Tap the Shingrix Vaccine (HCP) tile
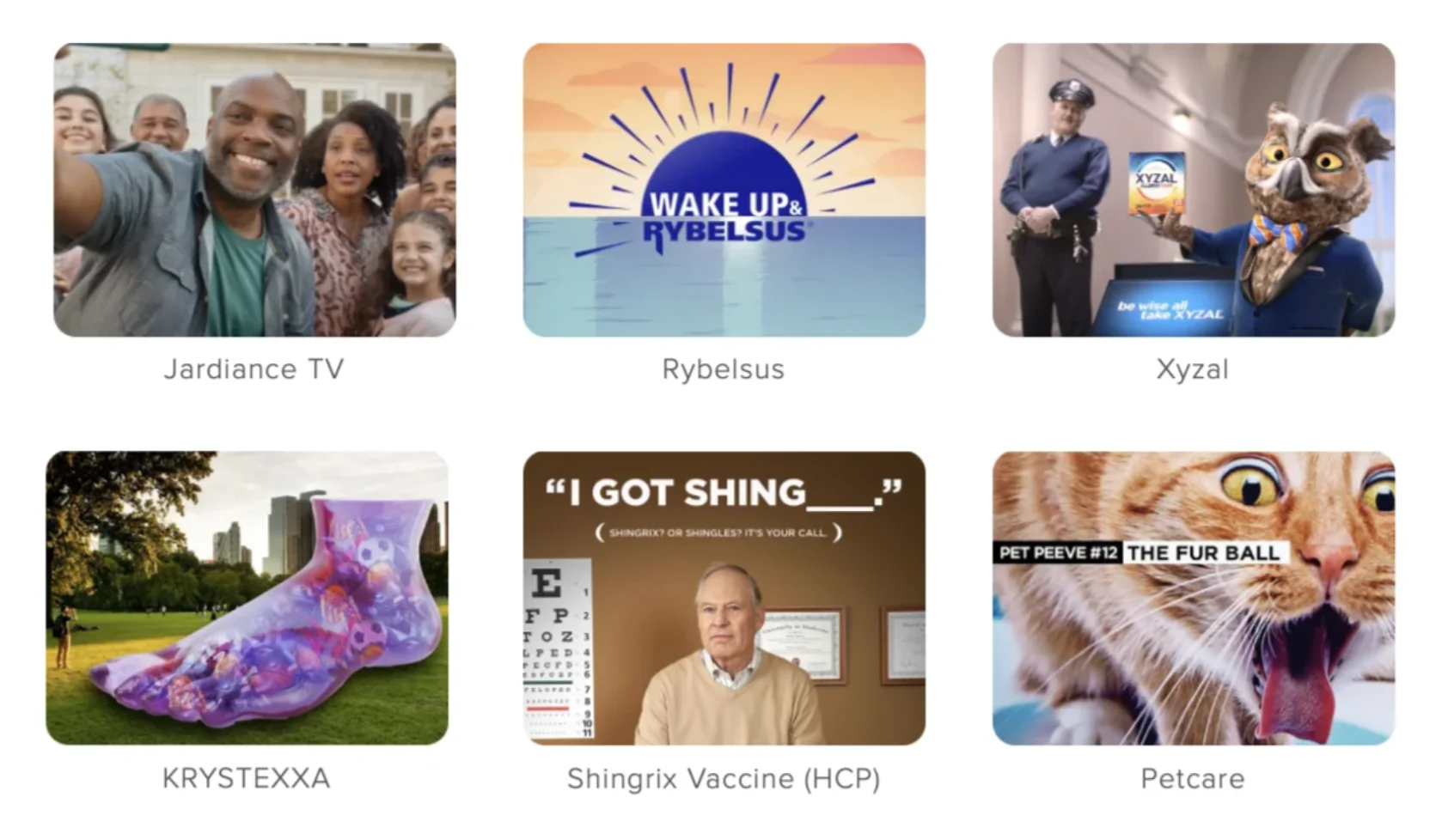 [x=724, y=598]
